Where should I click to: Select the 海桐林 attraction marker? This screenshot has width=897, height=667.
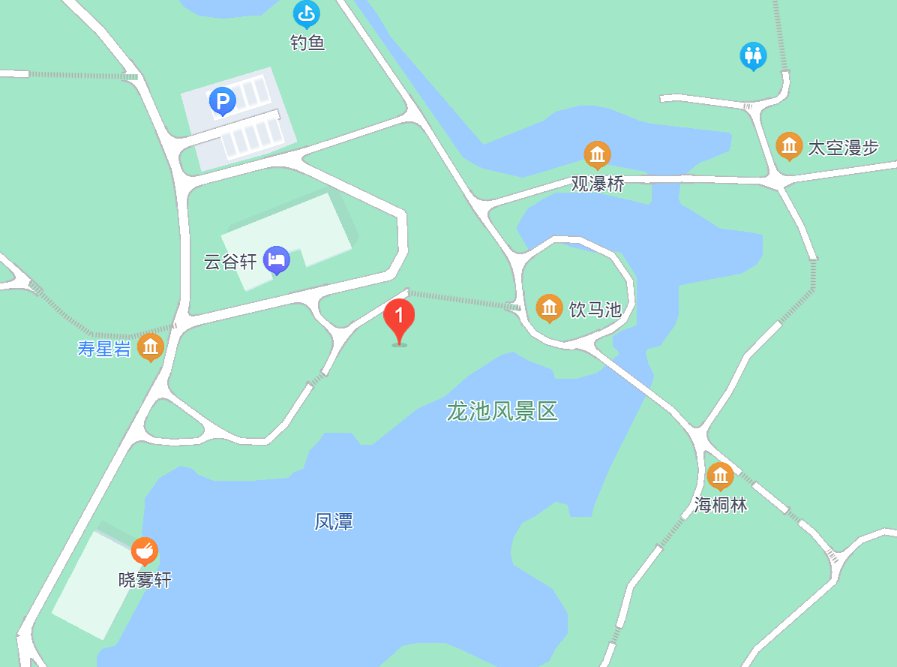click(x=720, y=476)
